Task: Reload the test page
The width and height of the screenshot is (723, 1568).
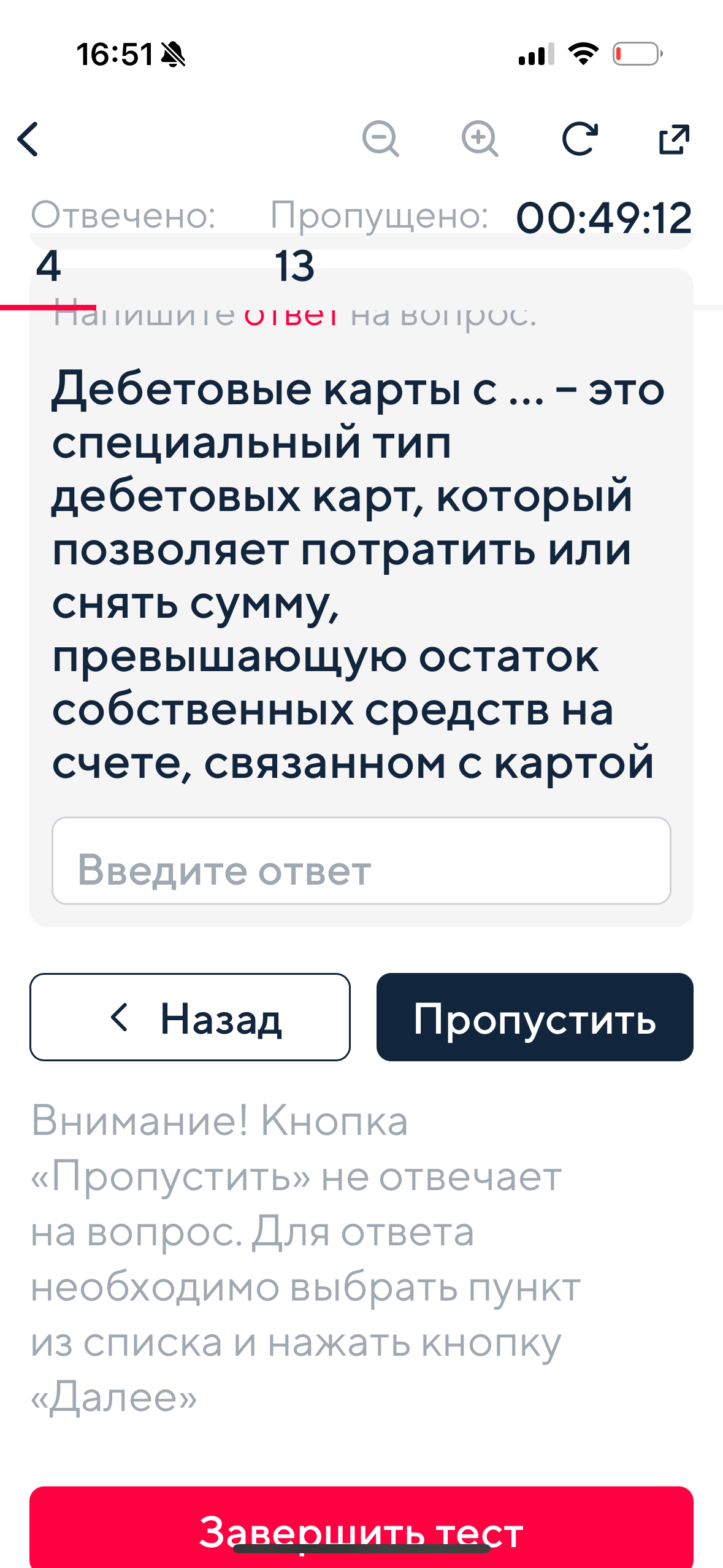Action: (580, 139)
